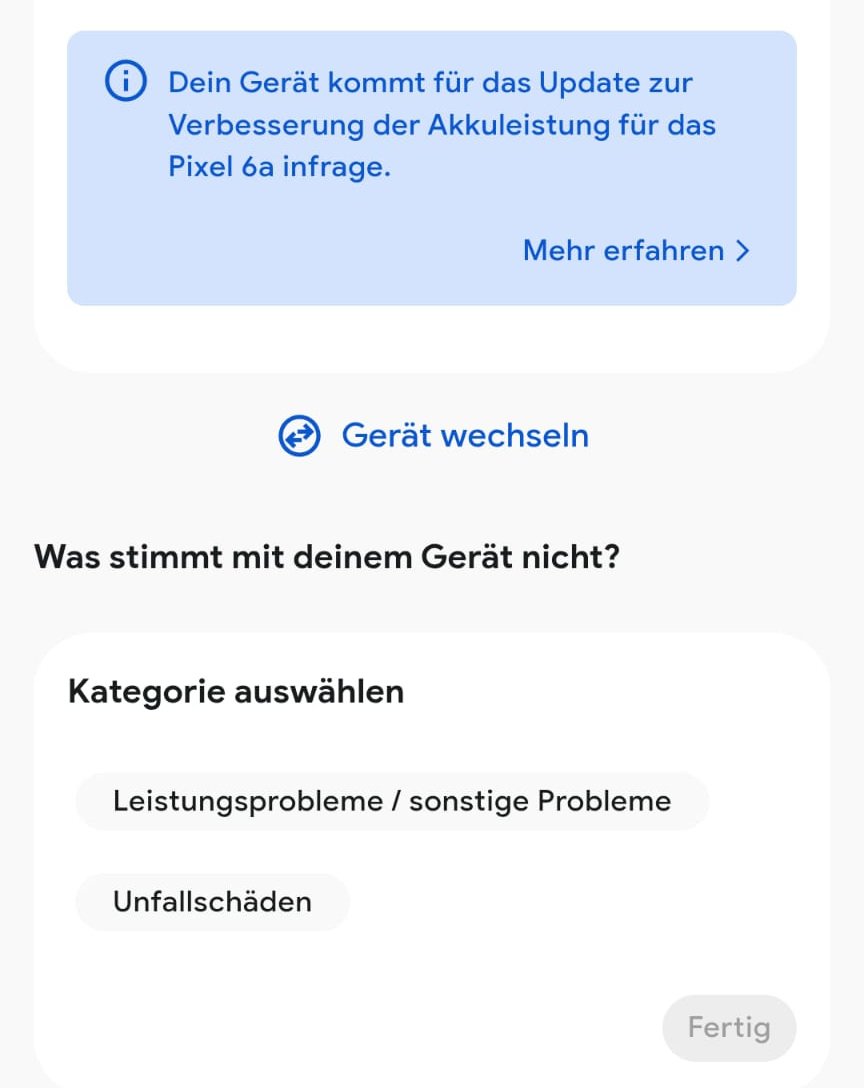Confirm with the Fertig button
Viewport: 864px width, 1088px height.
[x=728, y=1027]
